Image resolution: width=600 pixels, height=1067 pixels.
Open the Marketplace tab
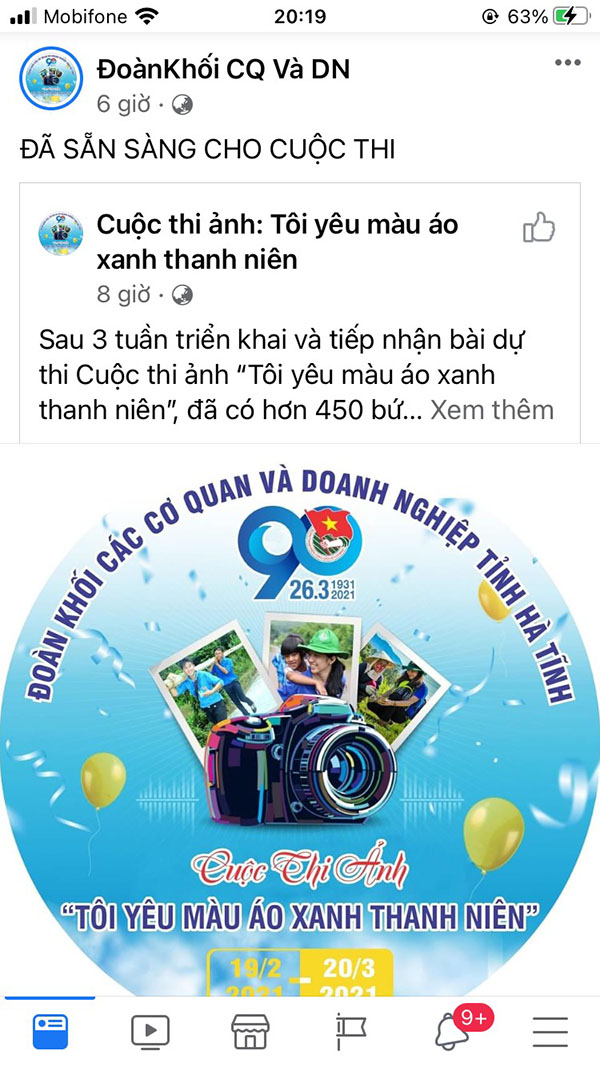(250, 1030)
